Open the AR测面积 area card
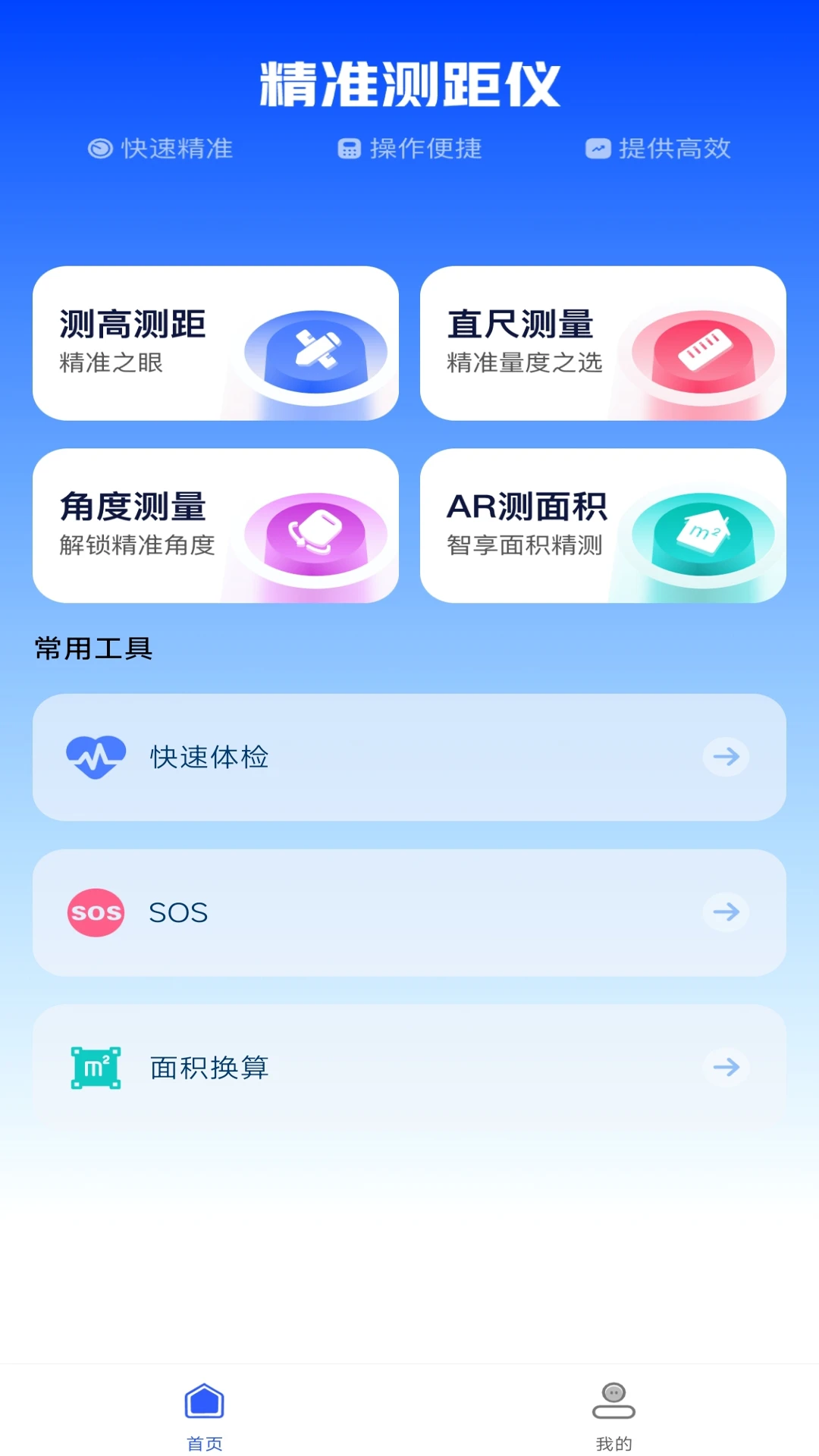 [x=603, y=526]
